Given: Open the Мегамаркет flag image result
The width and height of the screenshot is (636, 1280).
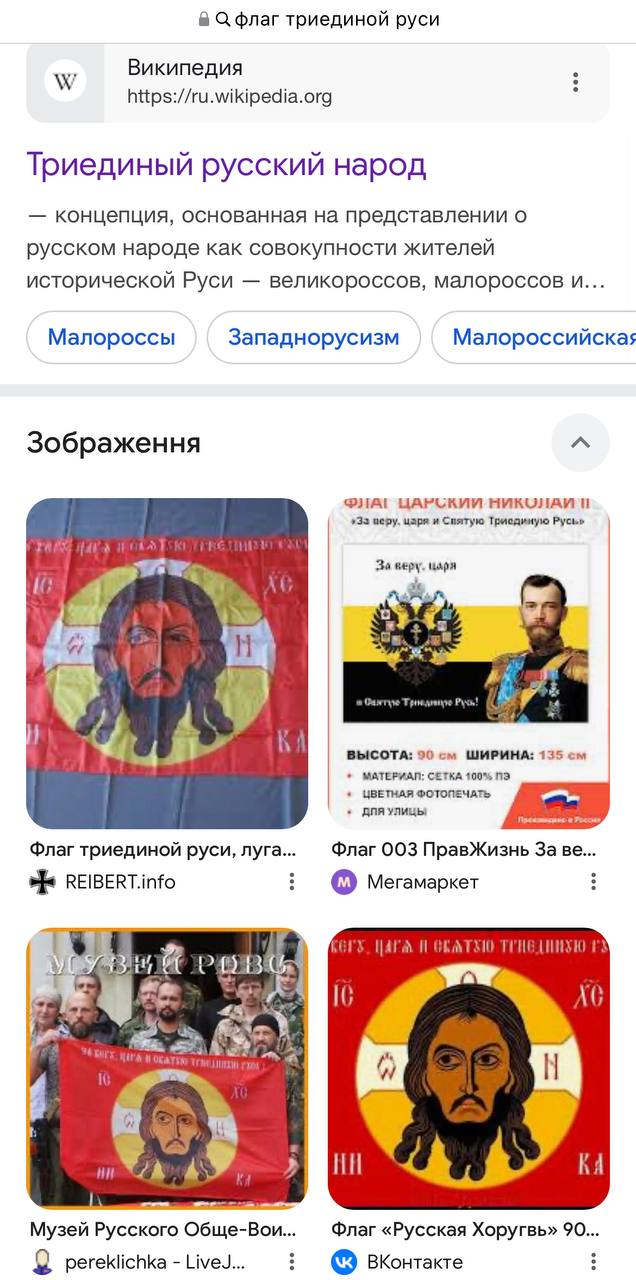Looking at the screenshot, I should point(469,663).
